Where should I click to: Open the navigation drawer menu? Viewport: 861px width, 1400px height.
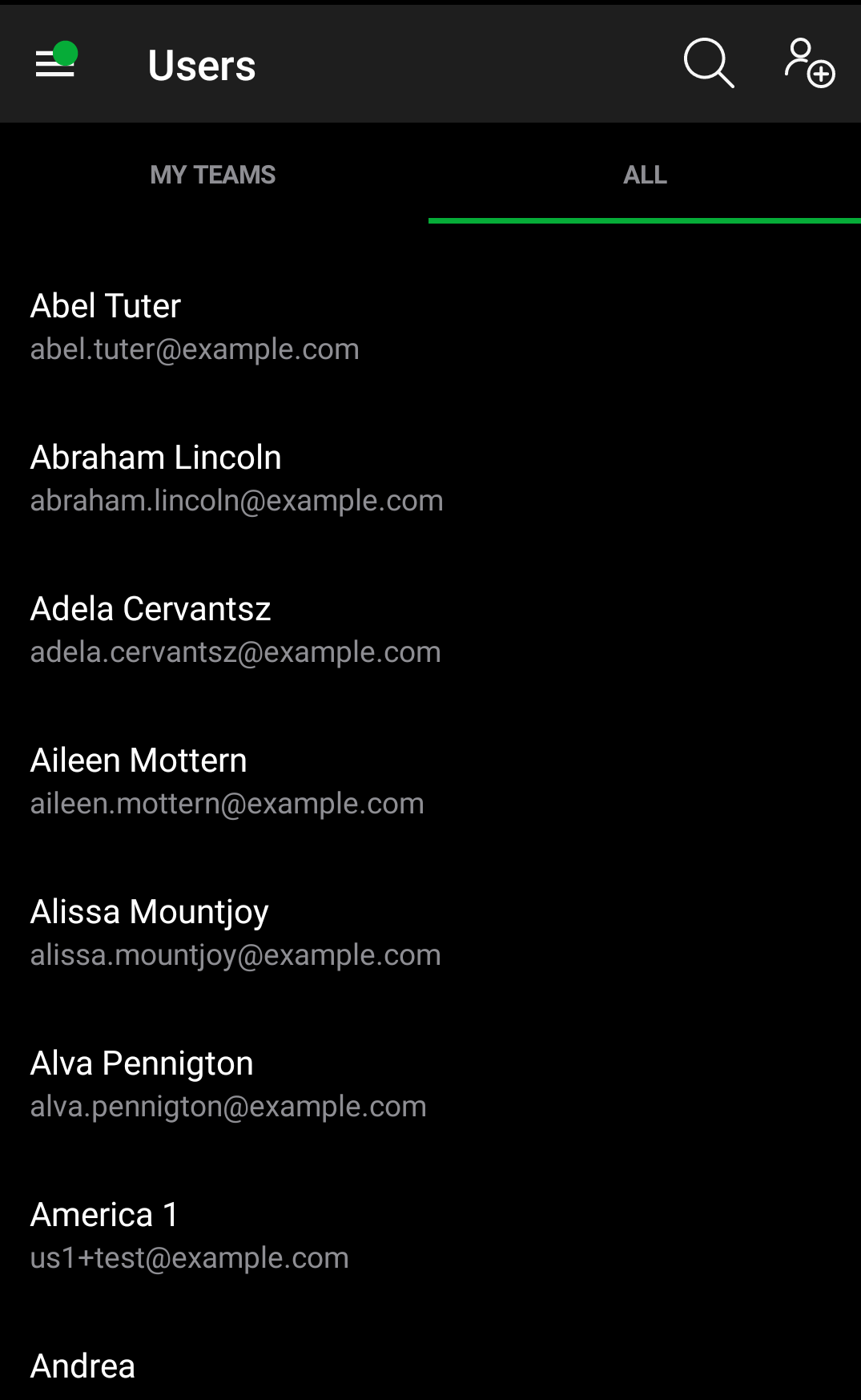pyautogui.click(x=55, y=63)
